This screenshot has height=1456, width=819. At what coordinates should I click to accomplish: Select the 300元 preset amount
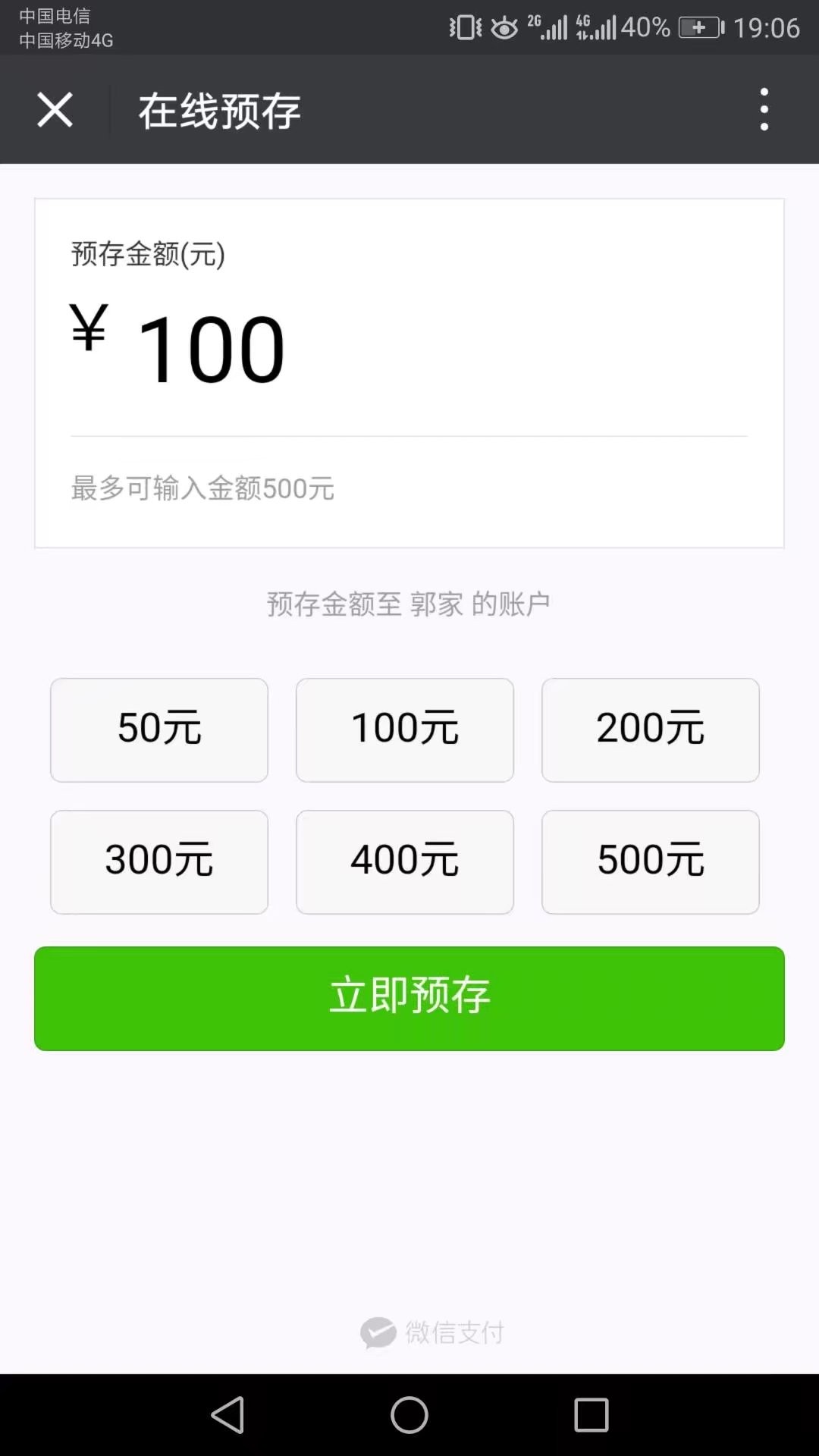point(159,861)
